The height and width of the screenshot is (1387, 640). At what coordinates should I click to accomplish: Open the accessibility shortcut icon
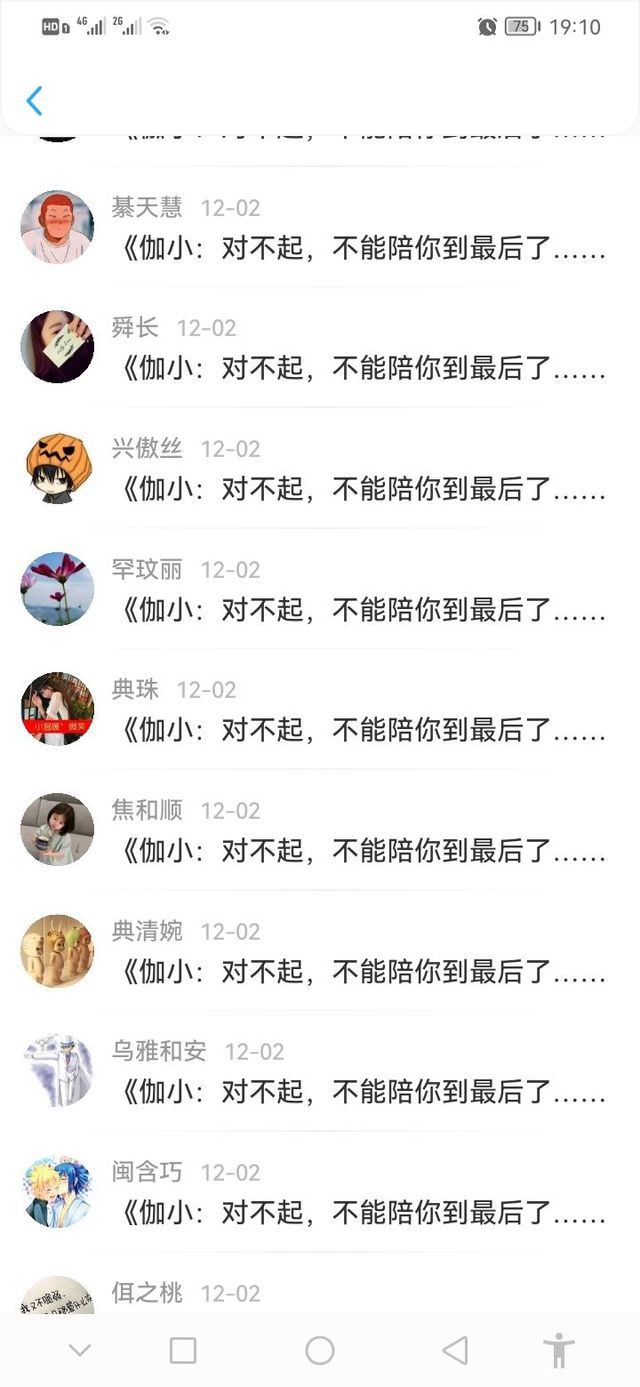pyautogui.click(x=558, y=1351)
